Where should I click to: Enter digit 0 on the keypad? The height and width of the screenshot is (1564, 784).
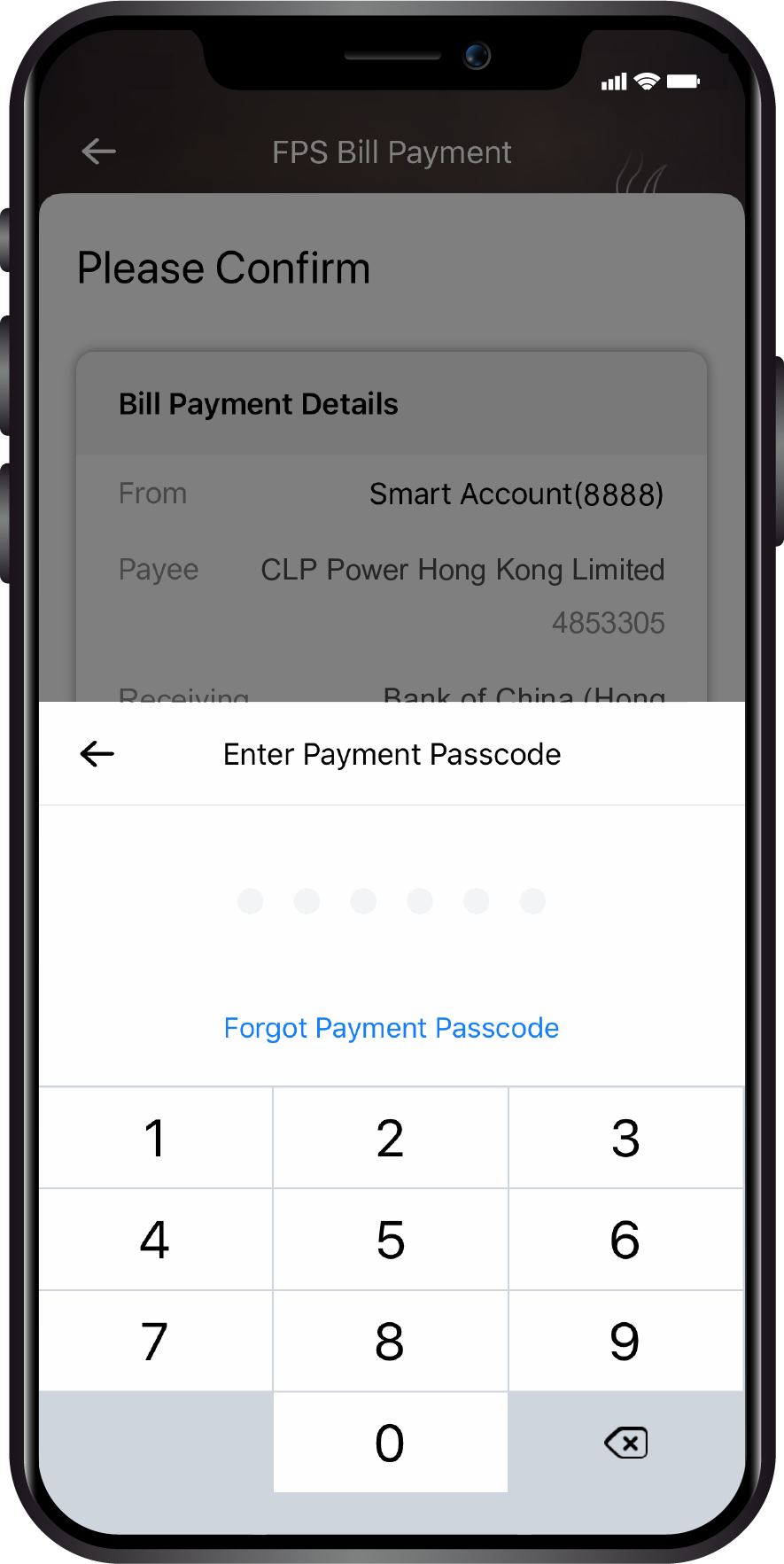(390, 1443)
